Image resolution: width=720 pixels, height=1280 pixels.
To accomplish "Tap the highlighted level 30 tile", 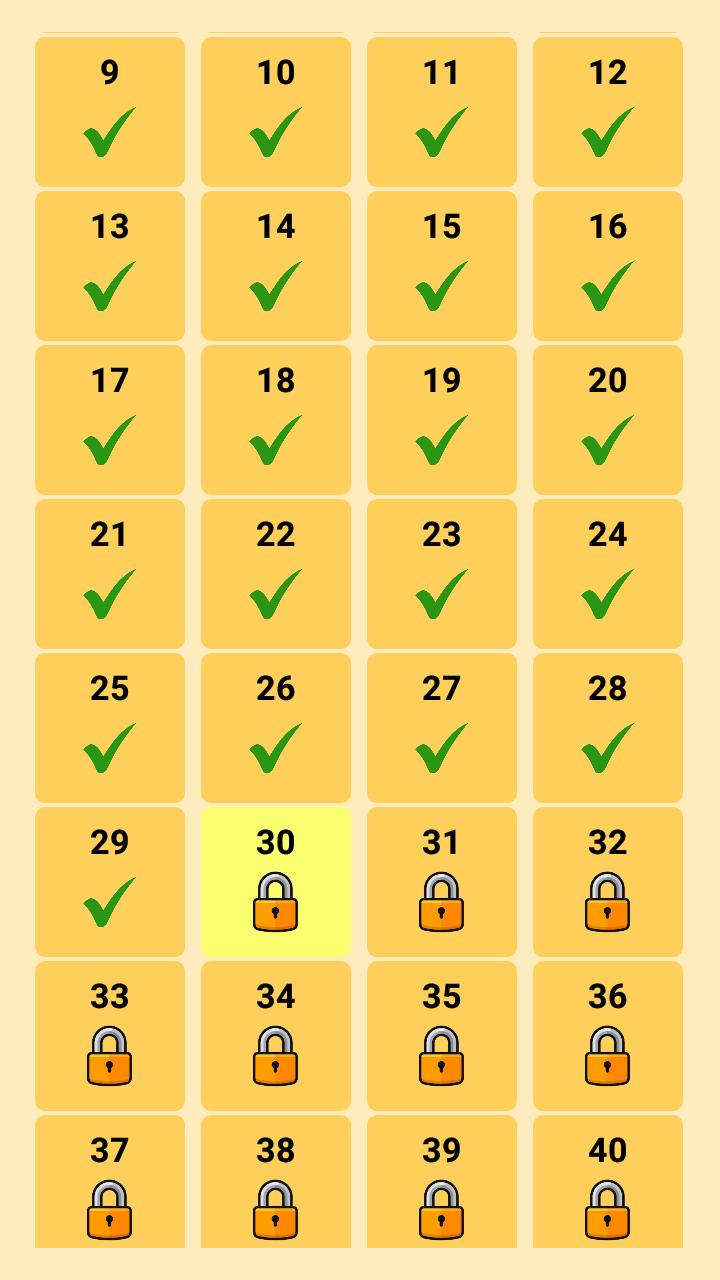I will pyautogui.click(x=276, y=882).
